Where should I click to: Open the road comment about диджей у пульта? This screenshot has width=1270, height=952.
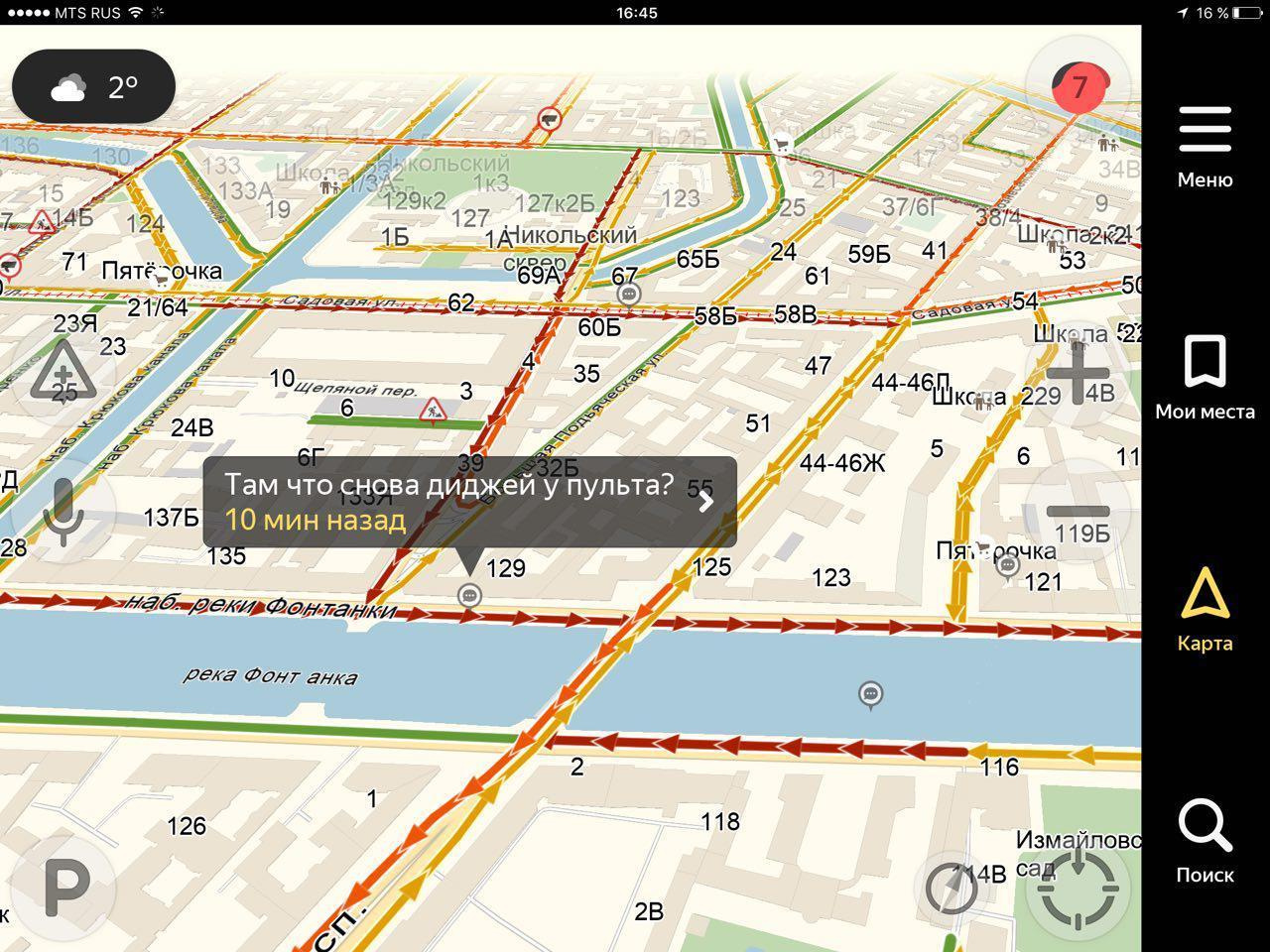click(469, 501)
